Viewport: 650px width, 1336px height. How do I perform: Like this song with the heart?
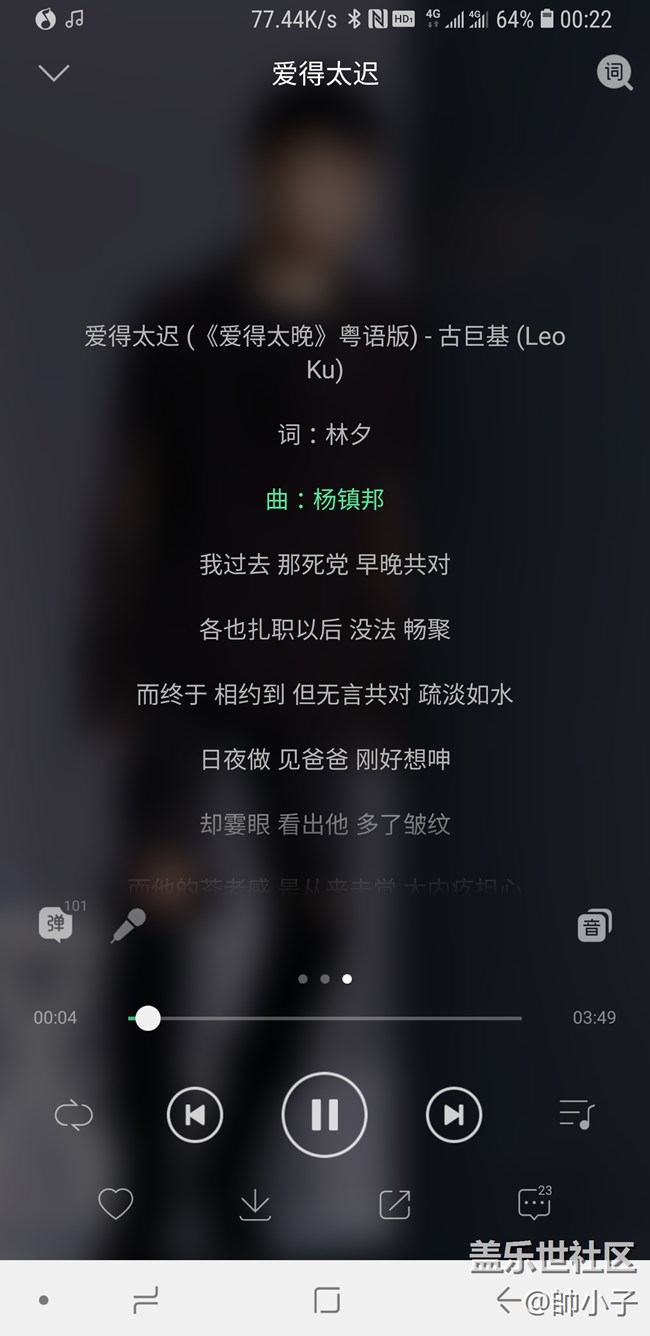coord(115,1204)
